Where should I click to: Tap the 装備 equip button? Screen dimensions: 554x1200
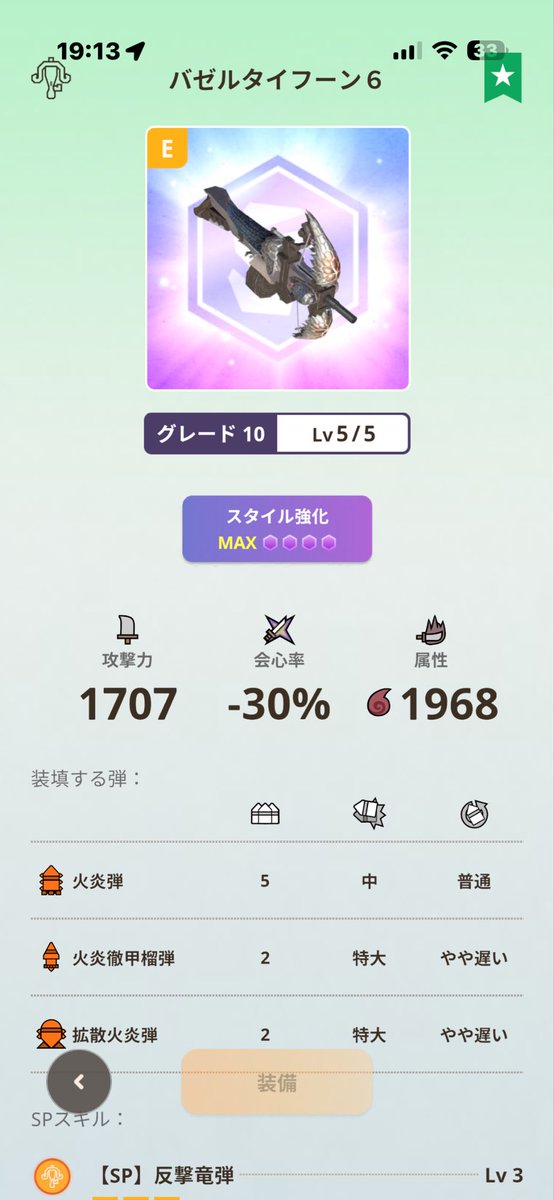pos(277,1082)
